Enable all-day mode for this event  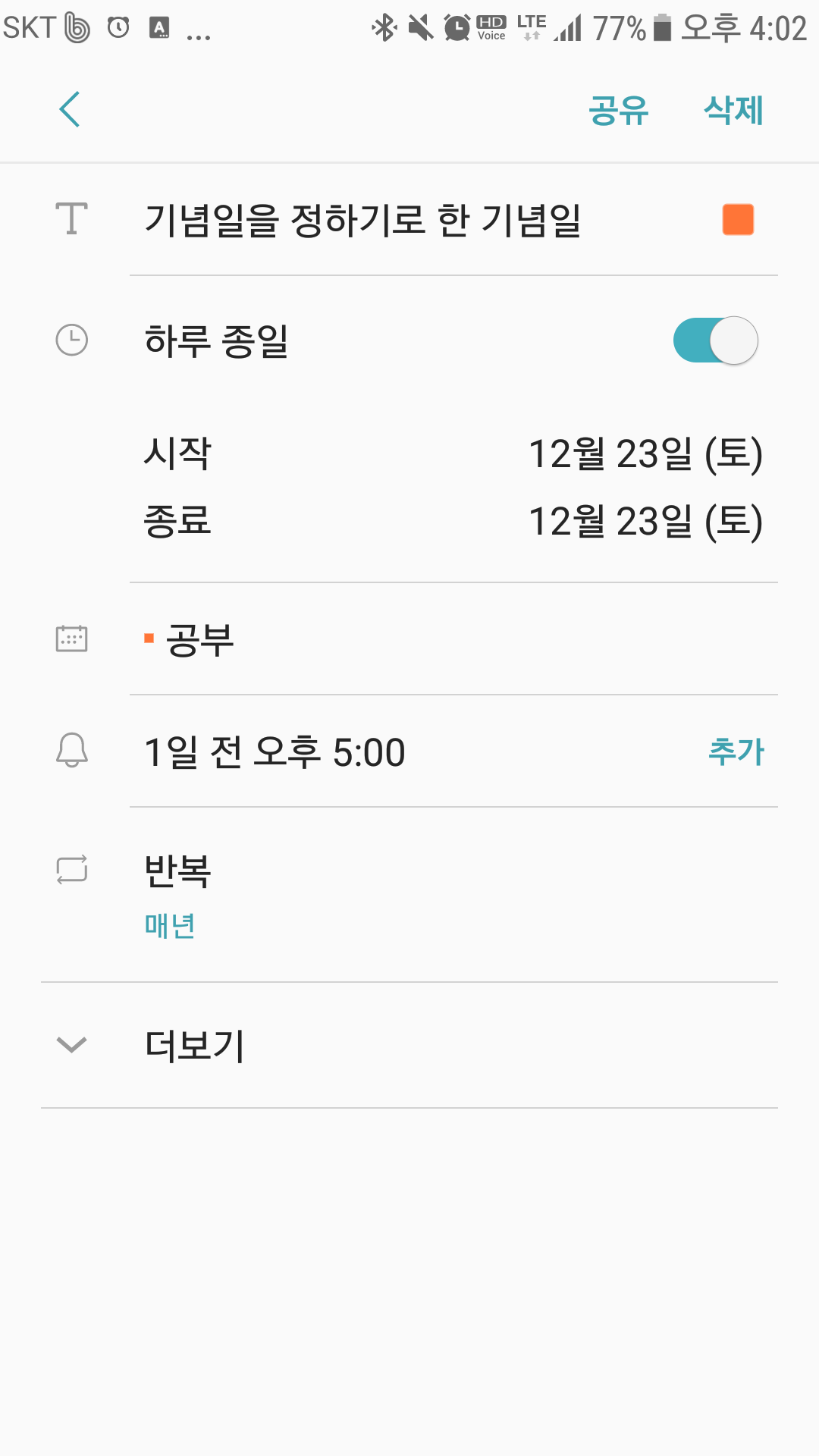[711, 340]
